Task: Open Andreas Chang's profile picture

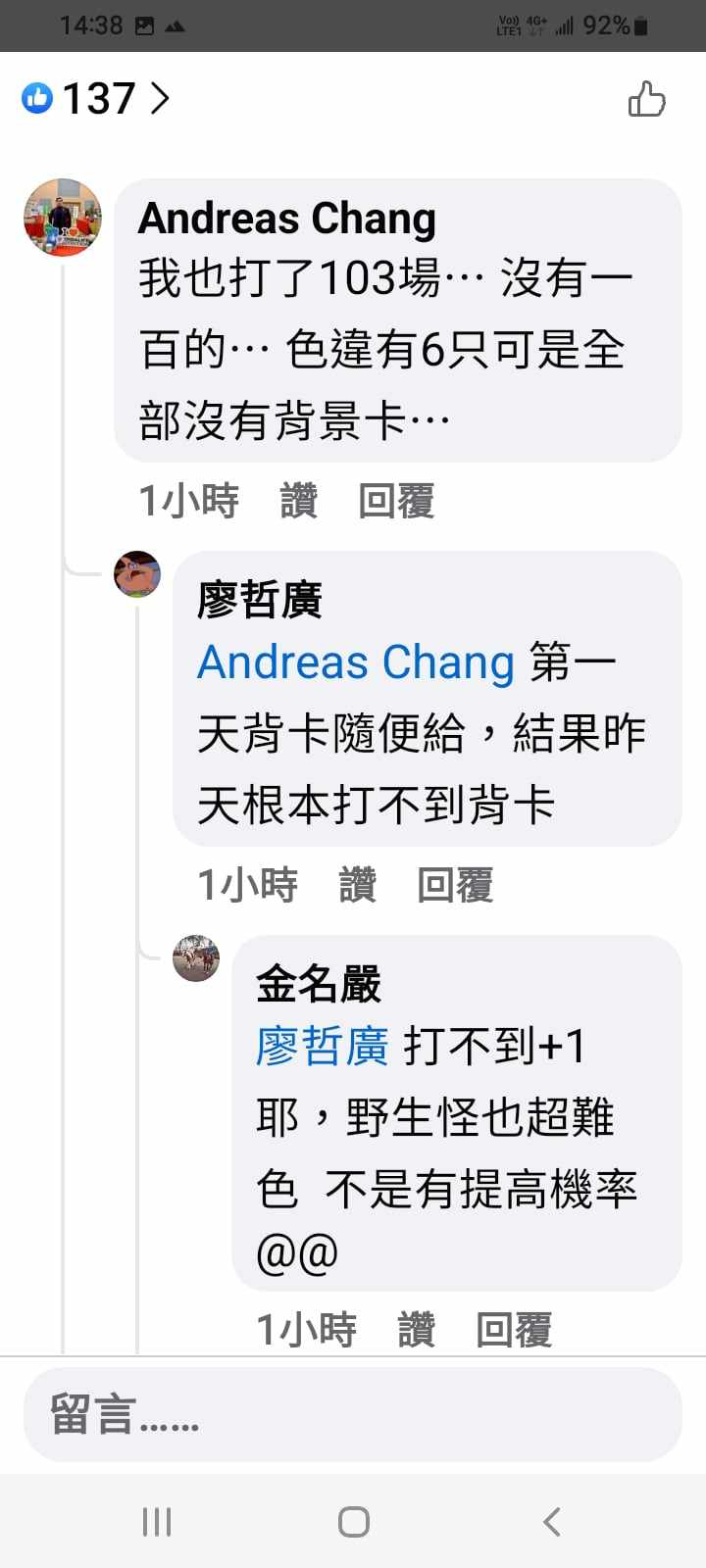Action: pyautogui.click(x=63, y=218)
